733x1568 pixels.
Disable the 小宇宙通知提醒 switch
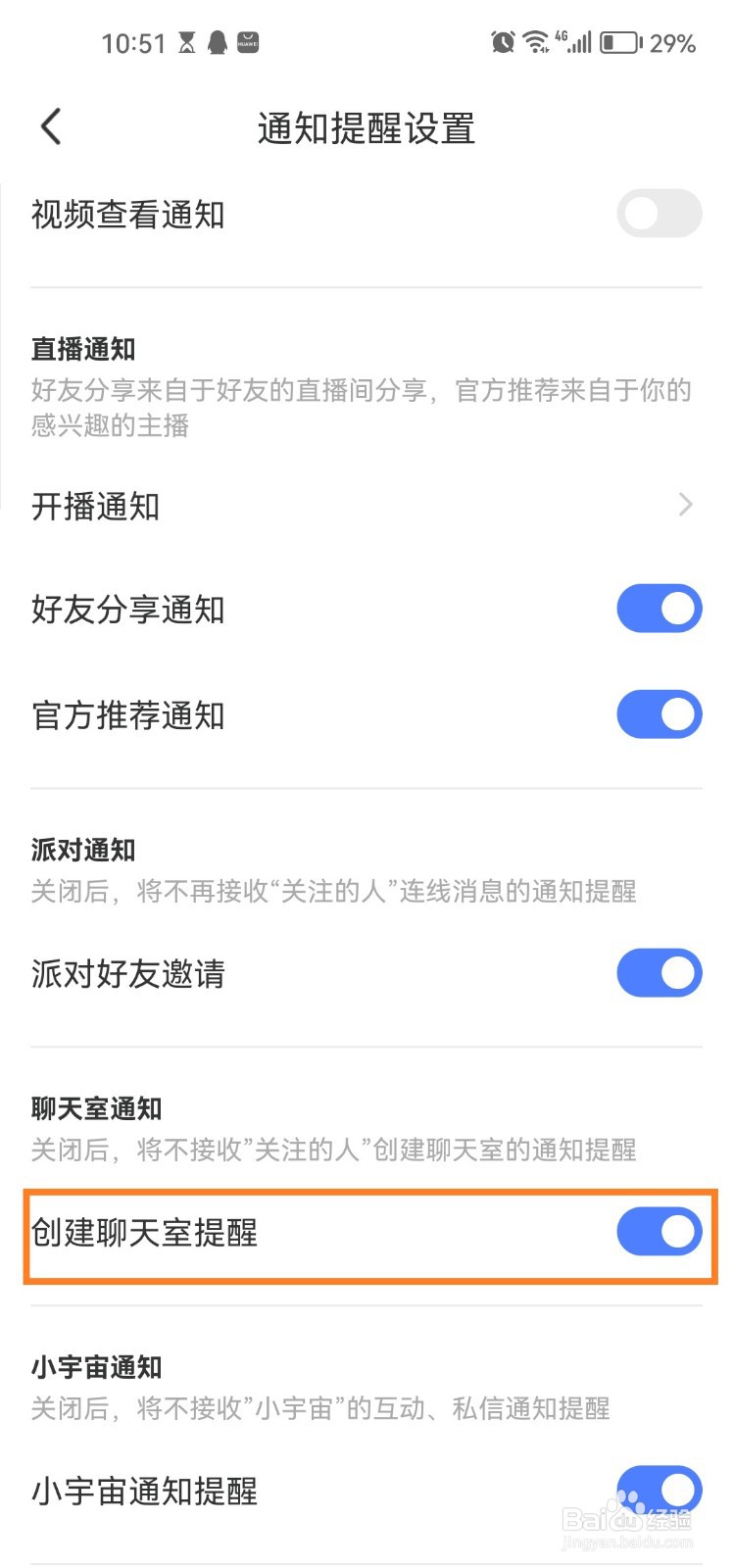(x=660, y=1491)
